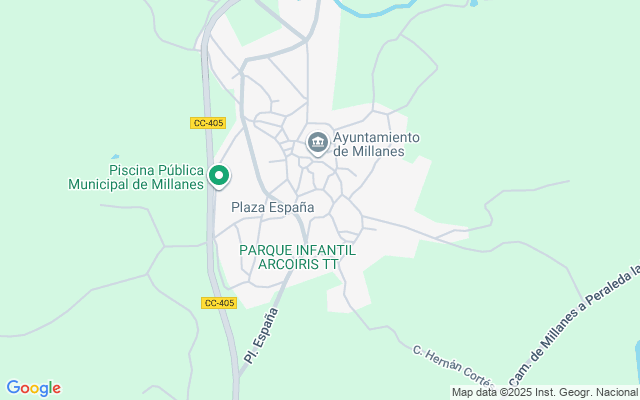Tap the Ayuntamiento de Millanes marker
640x400 pixels.
[318, 144]
